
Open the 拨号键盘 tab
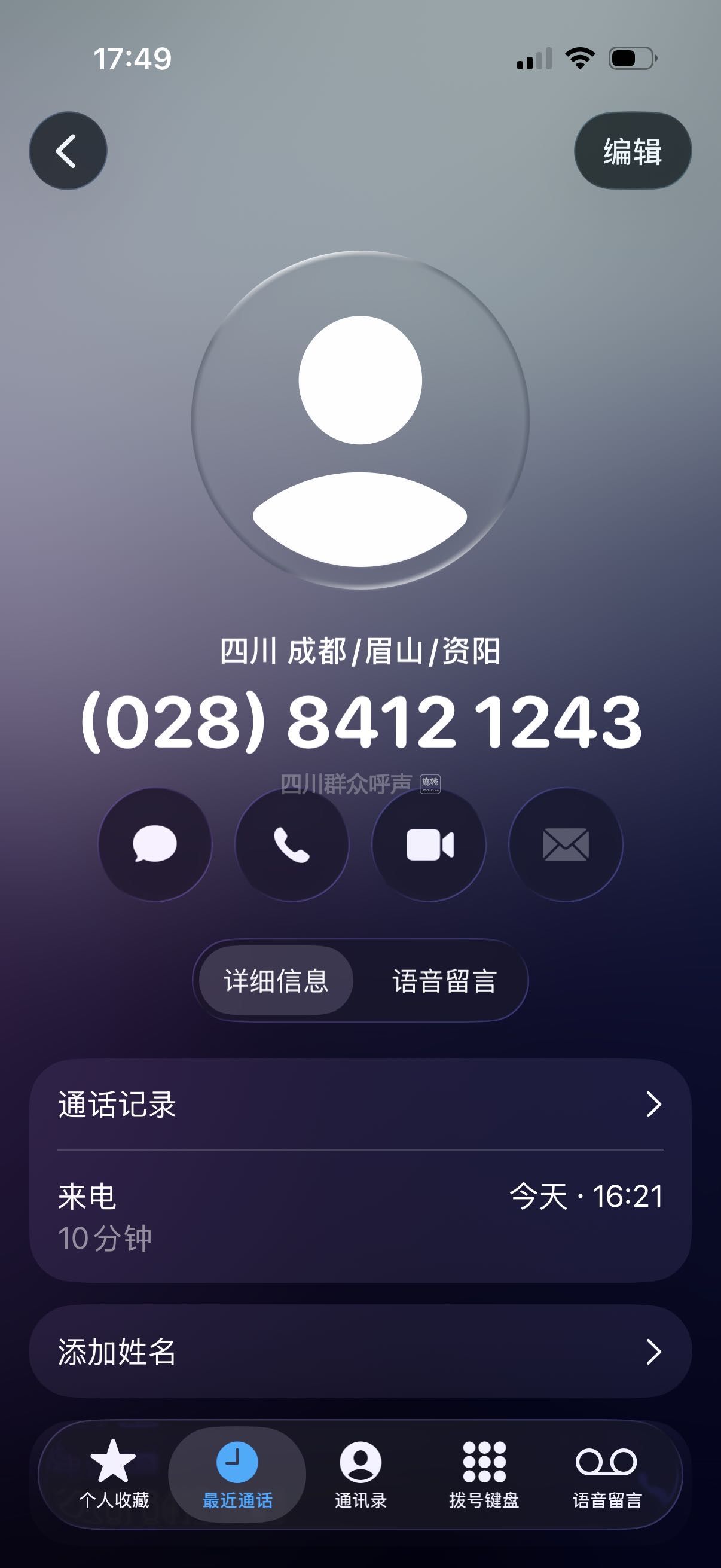click(484, 1474)
